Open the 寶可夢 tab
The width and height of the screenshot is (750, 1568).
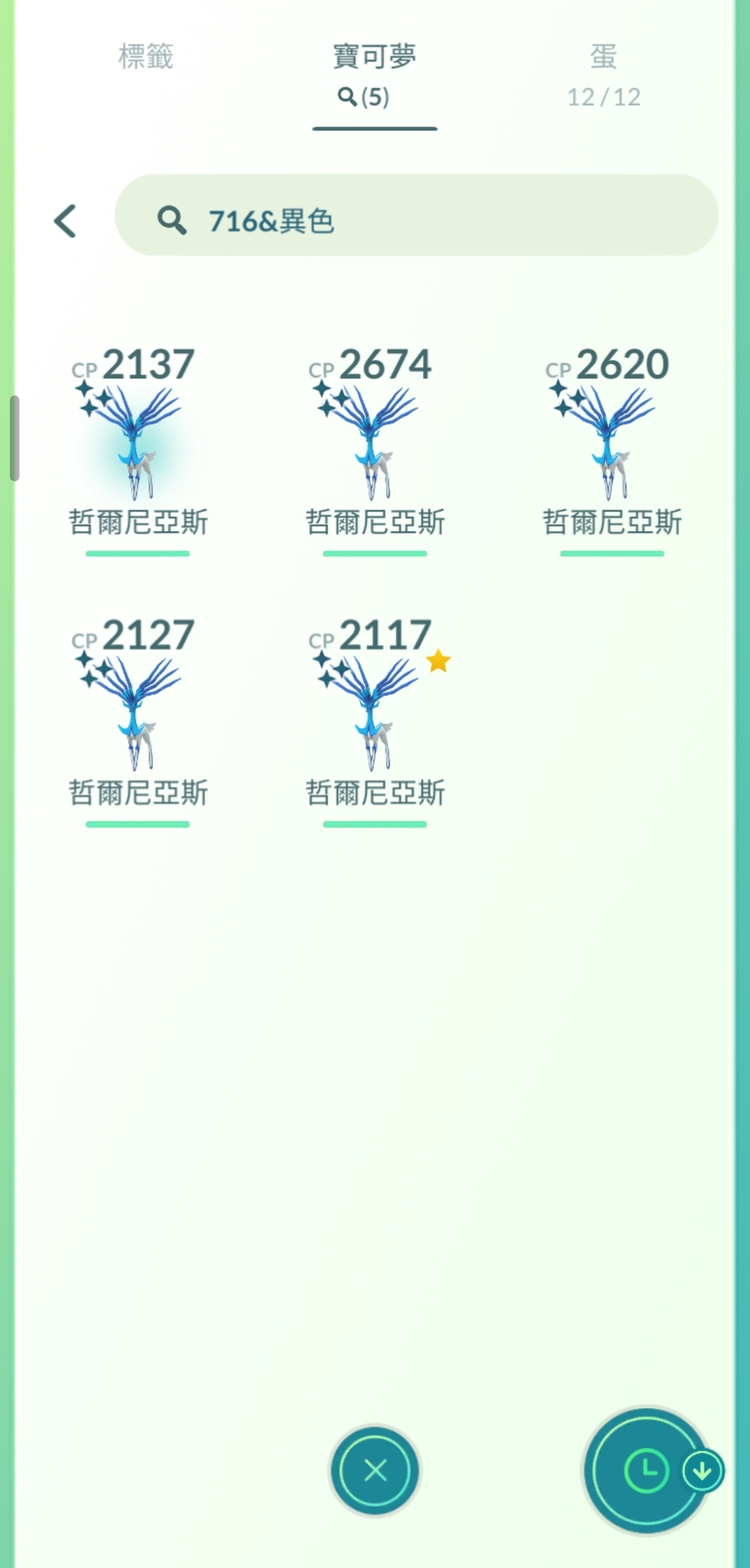[374, 75]
